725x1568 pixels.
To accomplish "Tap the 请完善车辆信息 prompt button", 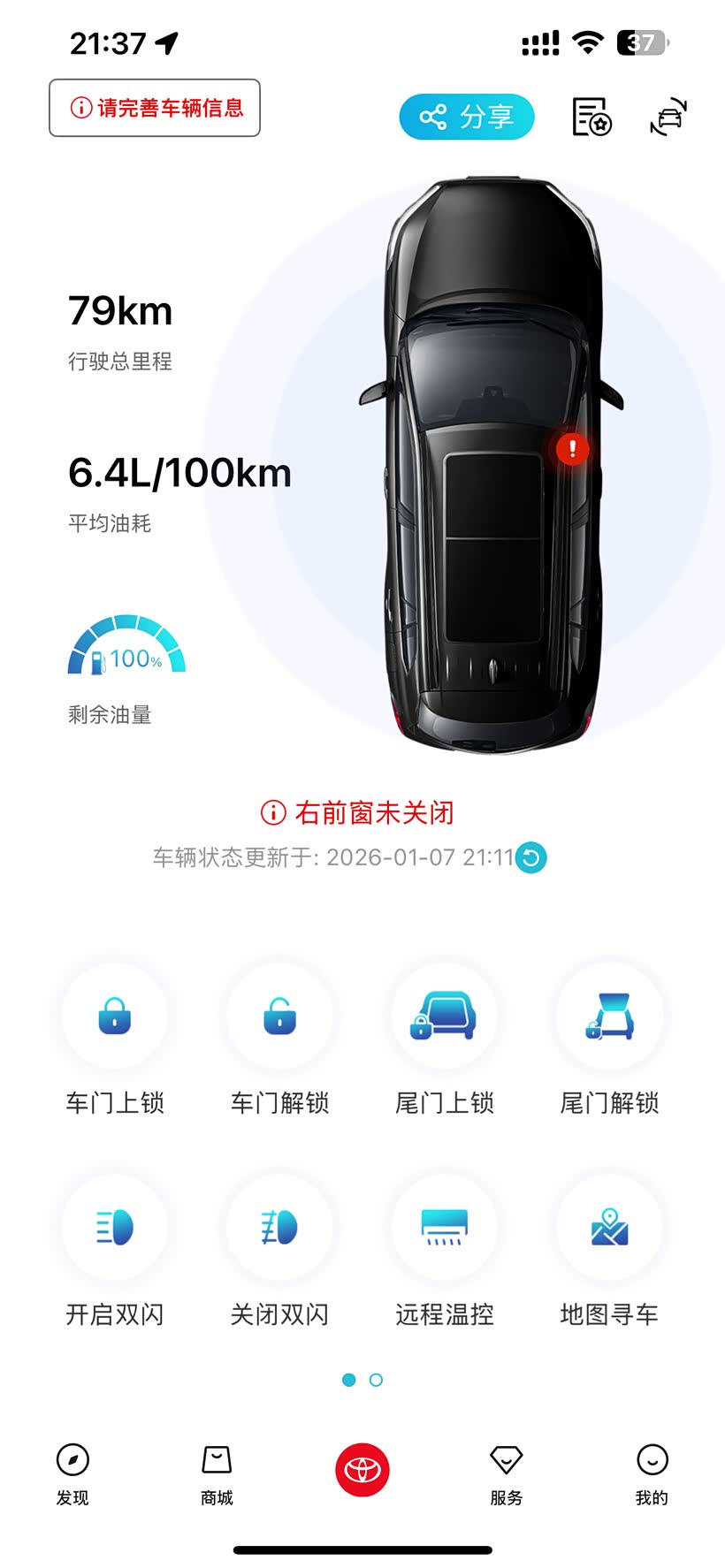I will (x=155, y=108).
